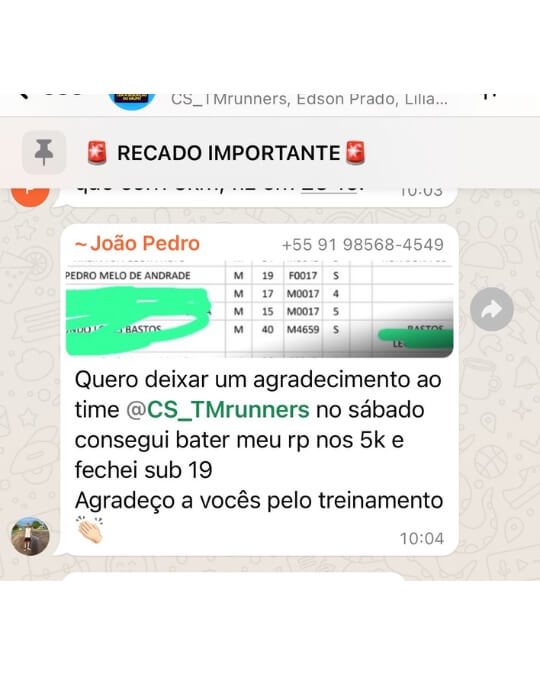Forward João Pedro's message with the arrow
The image size is (540, 675).
click(x=492, y=309)
